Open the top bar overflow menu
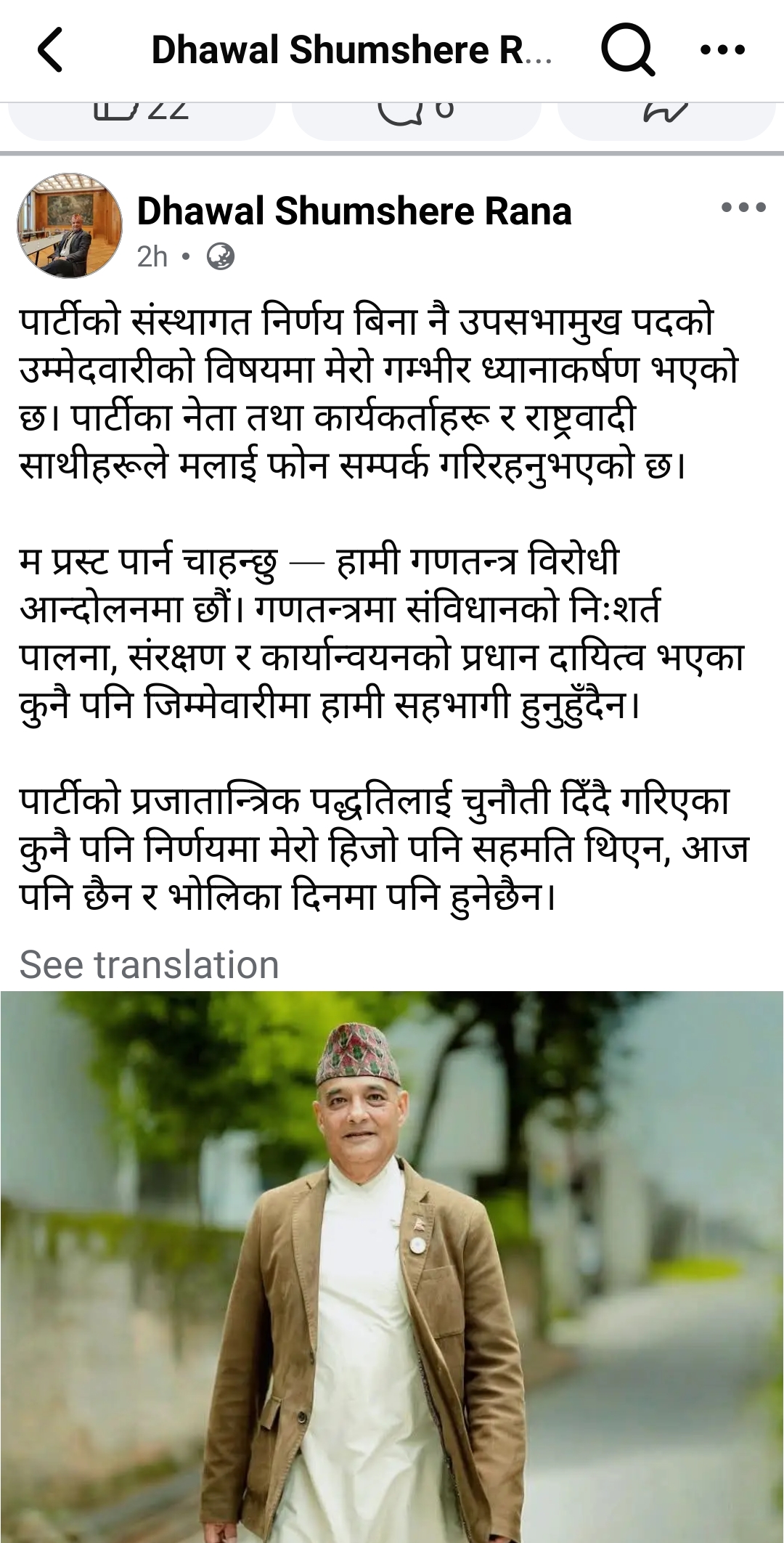The width and height of the screenshot is (784, 1543). [x=722, y=49]
